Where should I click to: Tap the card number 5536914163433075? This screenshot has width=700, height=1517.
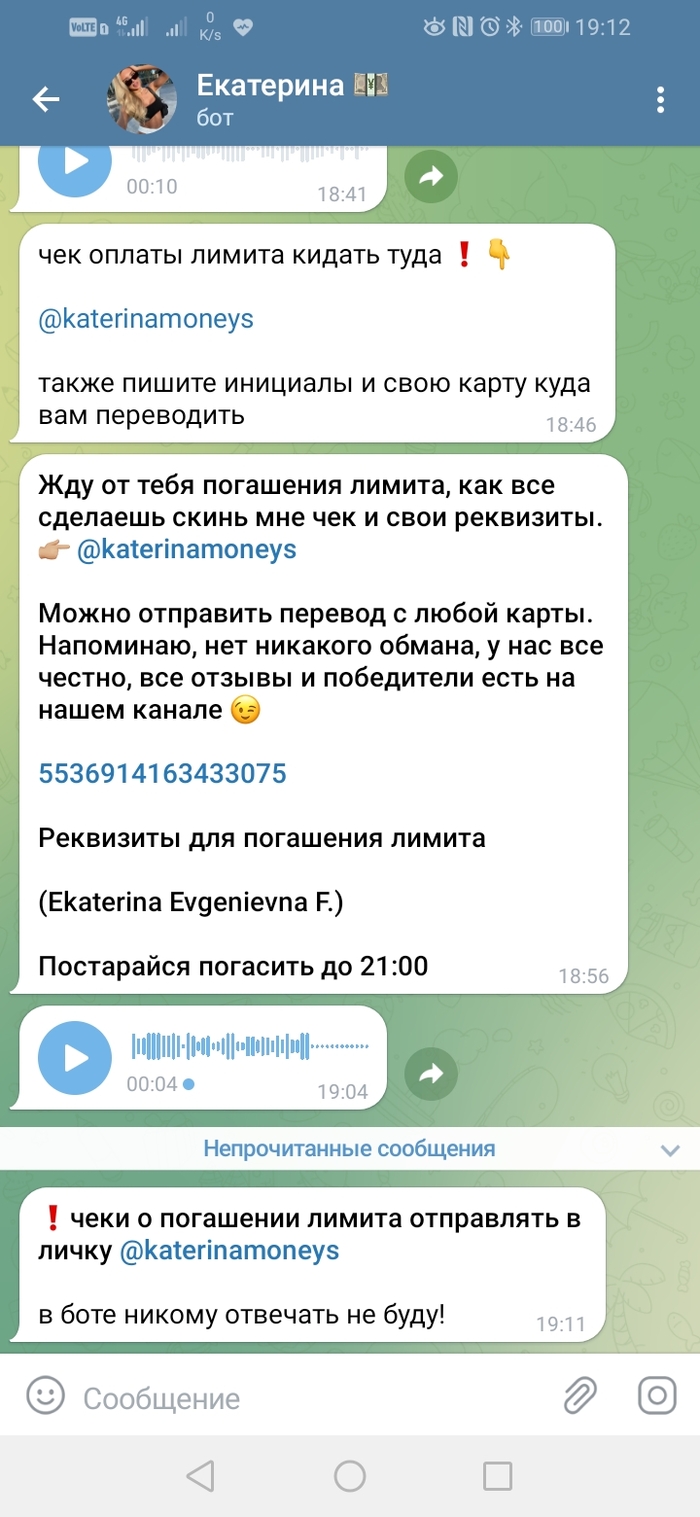click(x=162, y=773)
